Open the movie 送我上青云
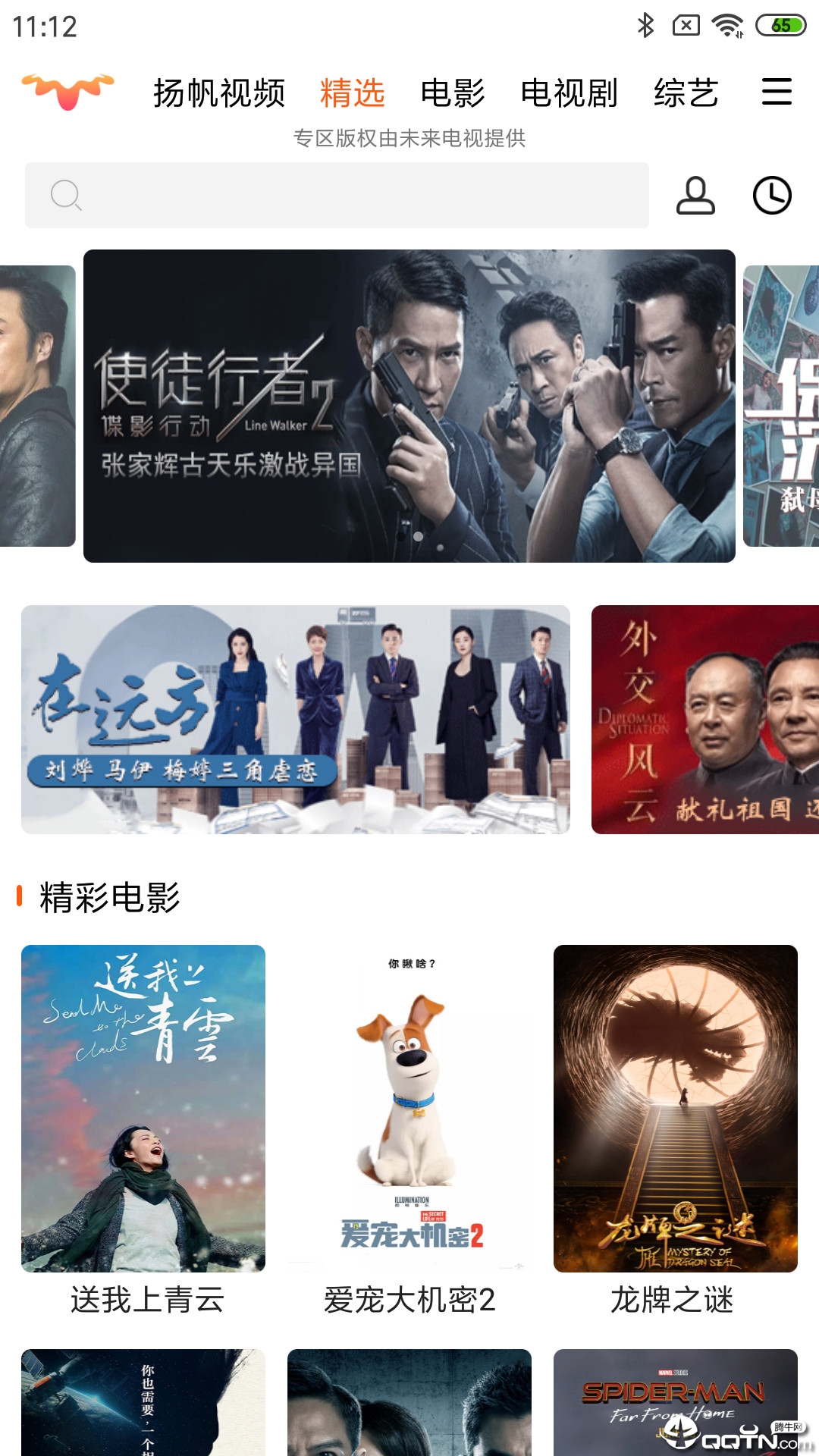 (x=143, y=1108)
